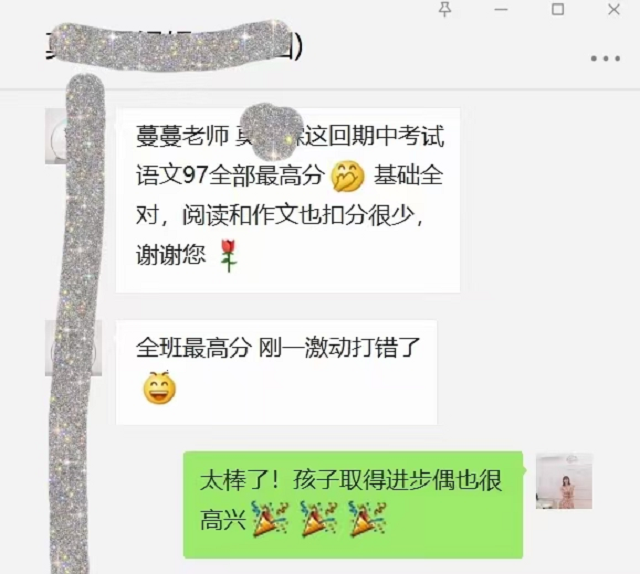
Task: Close the chat window
Action: [x=614, y=9]
